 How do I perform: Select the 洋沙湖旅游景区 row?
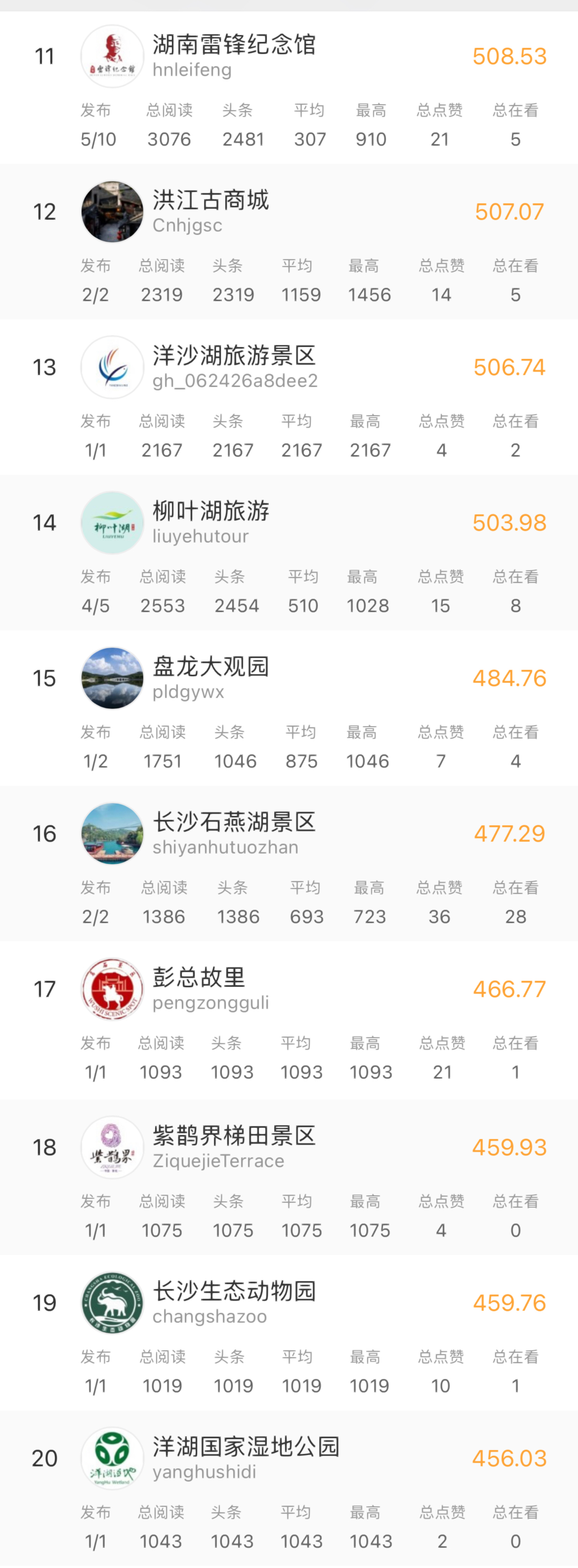click(234, 356)
